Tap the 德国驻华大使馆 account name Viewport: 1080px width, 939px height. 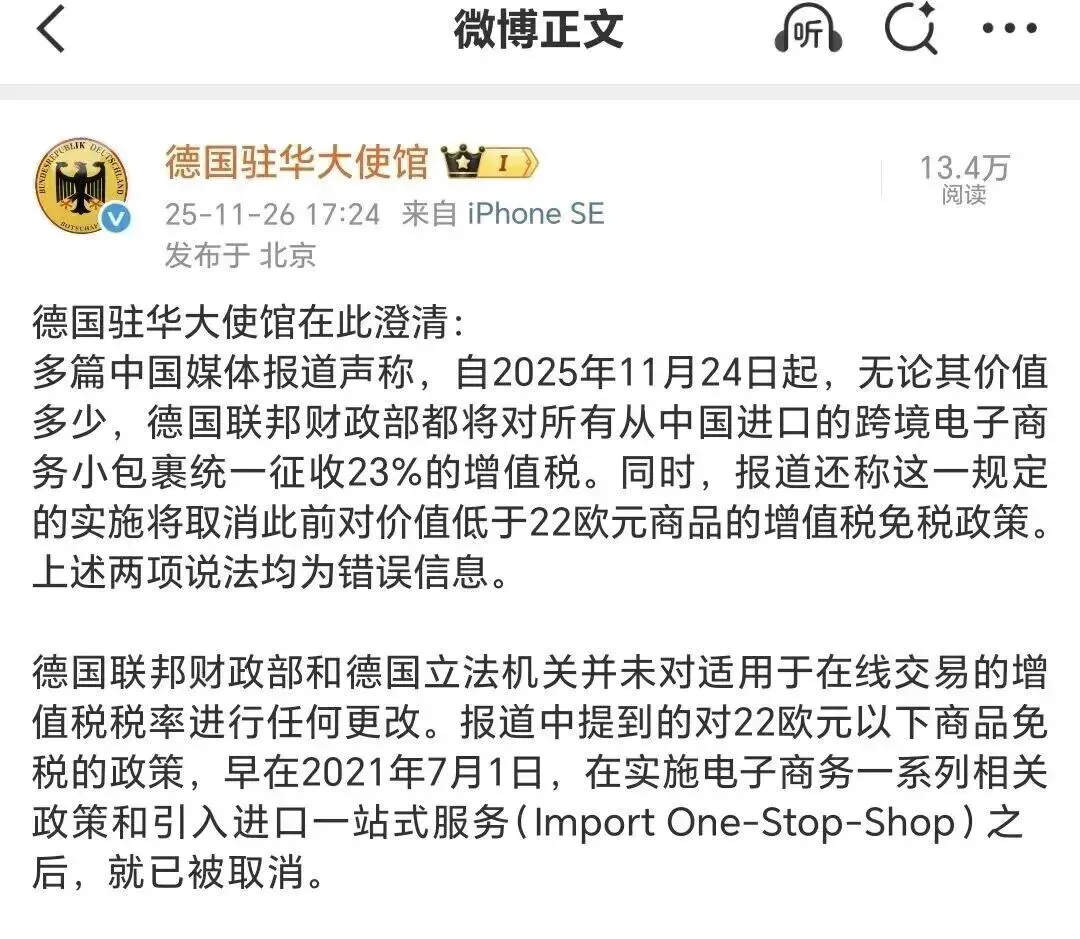[296, 161]
